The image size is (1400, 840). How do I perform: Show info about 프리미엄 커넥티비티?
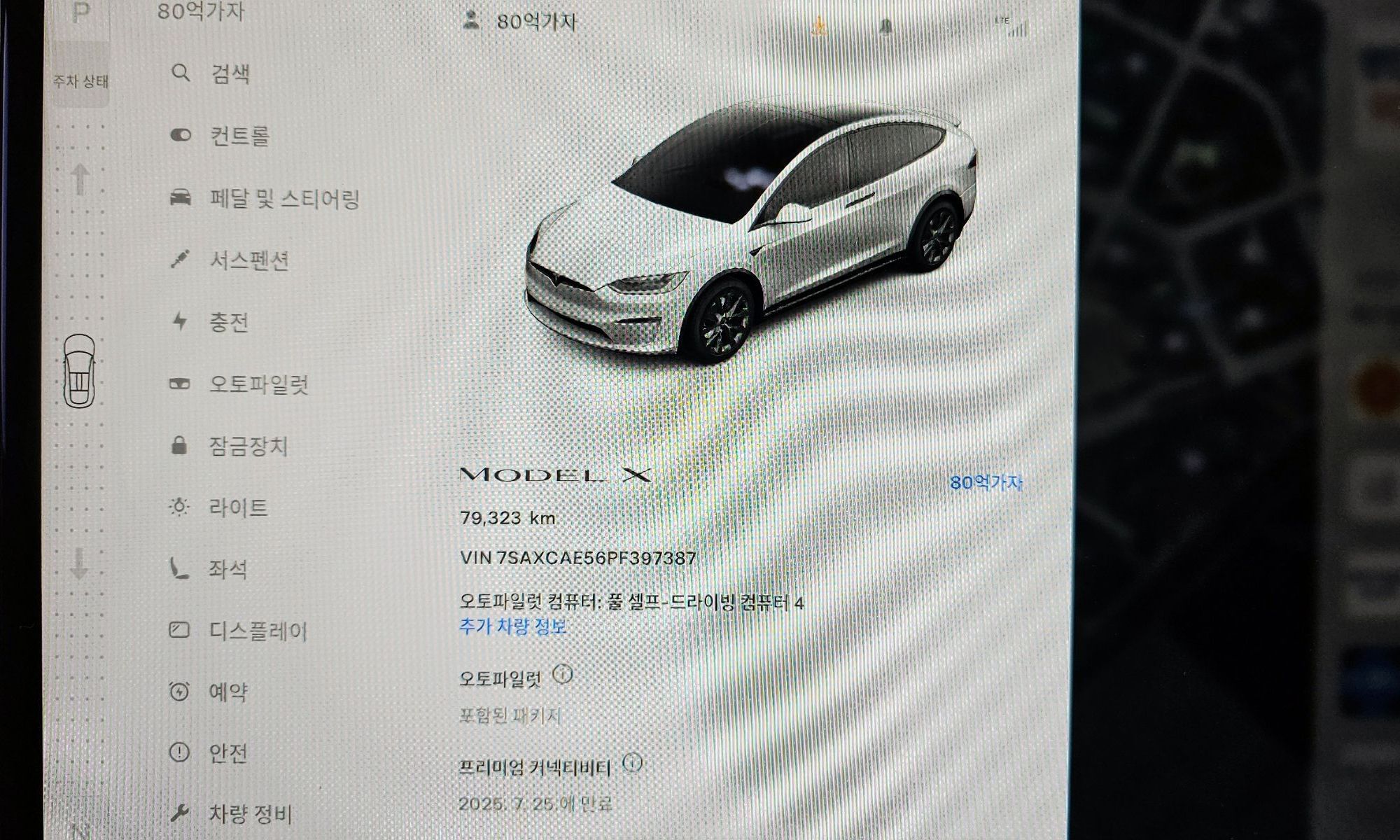632,763
